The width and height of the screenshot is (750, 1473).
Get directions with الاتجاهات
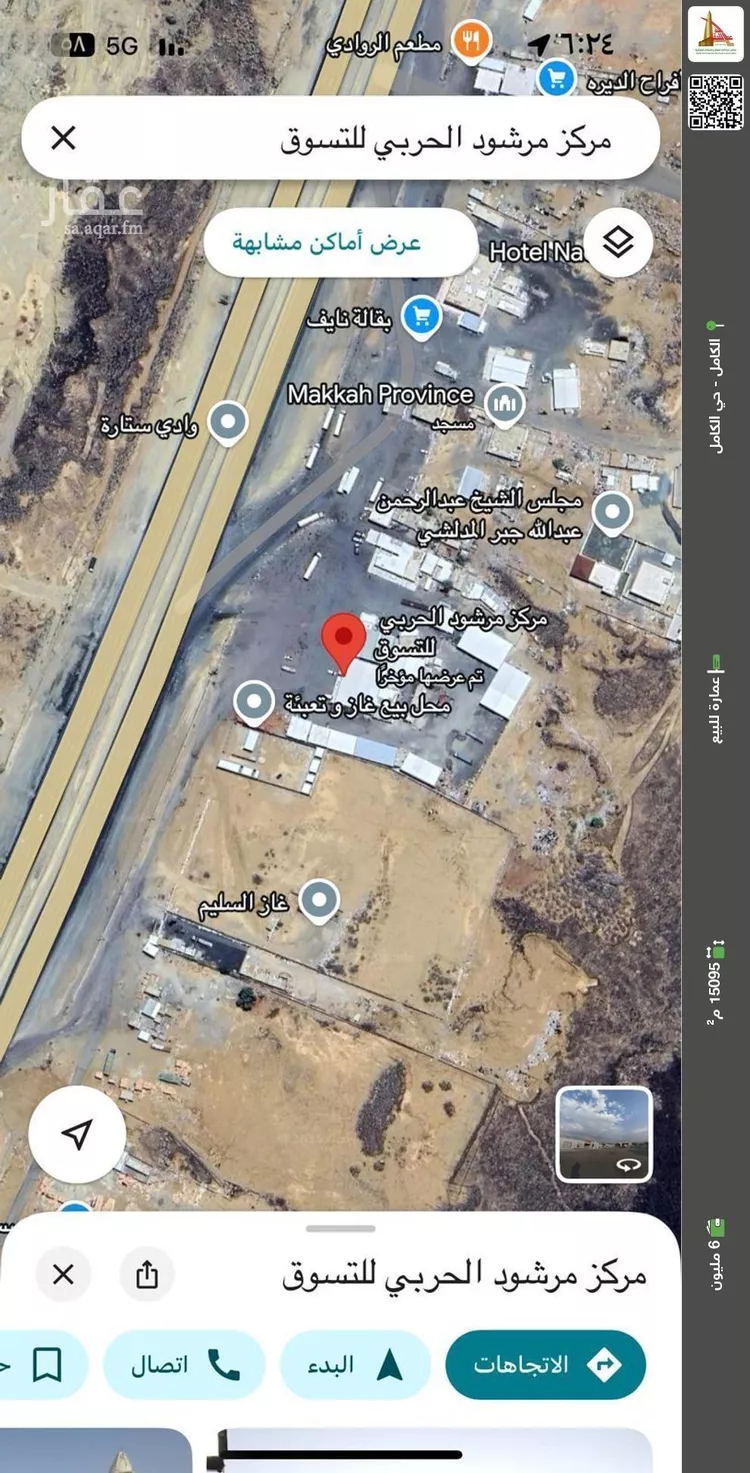click(545, 1364)
